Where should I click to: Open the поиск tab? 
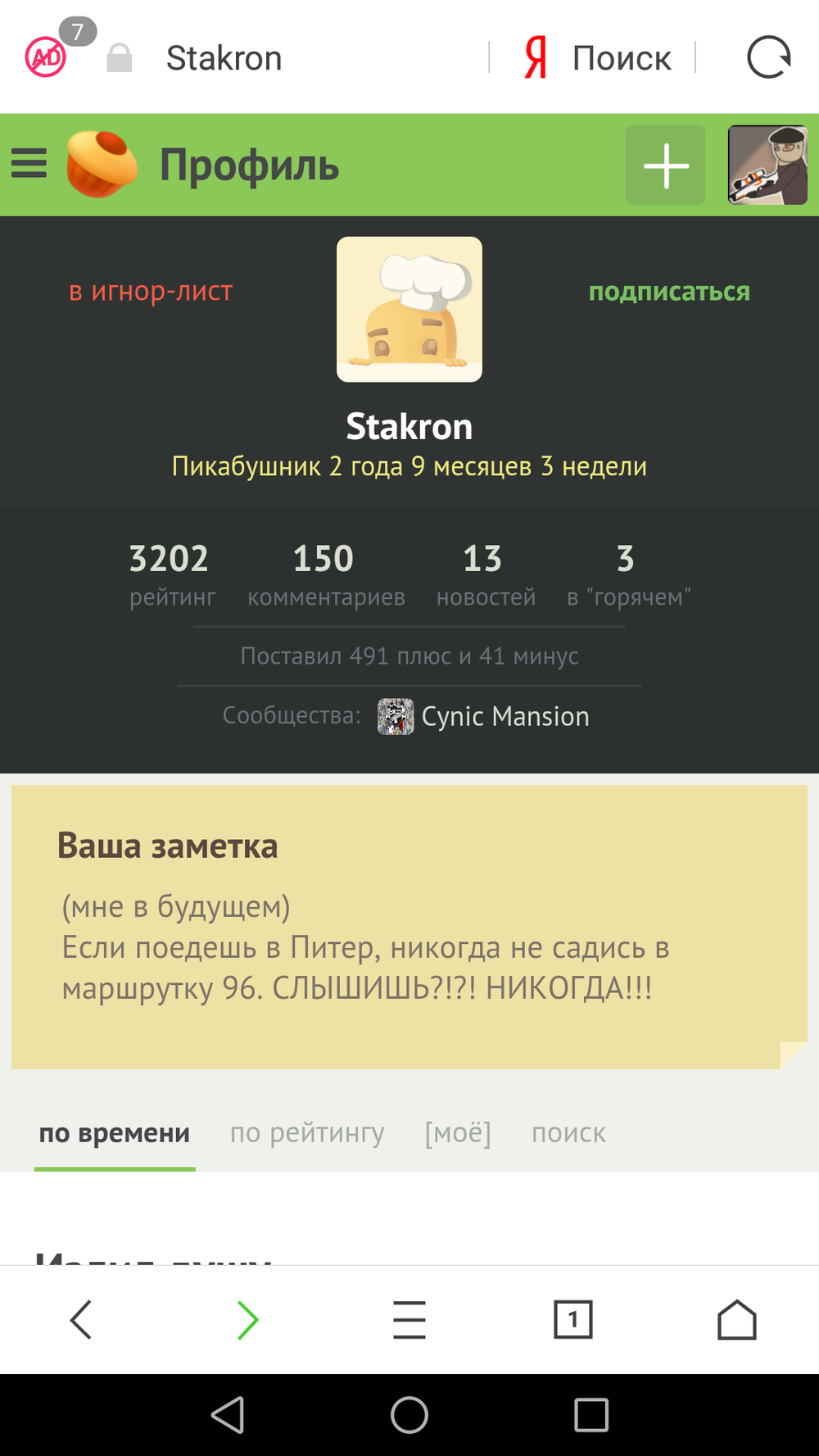pyautogui.click(x=568, y=1132)
